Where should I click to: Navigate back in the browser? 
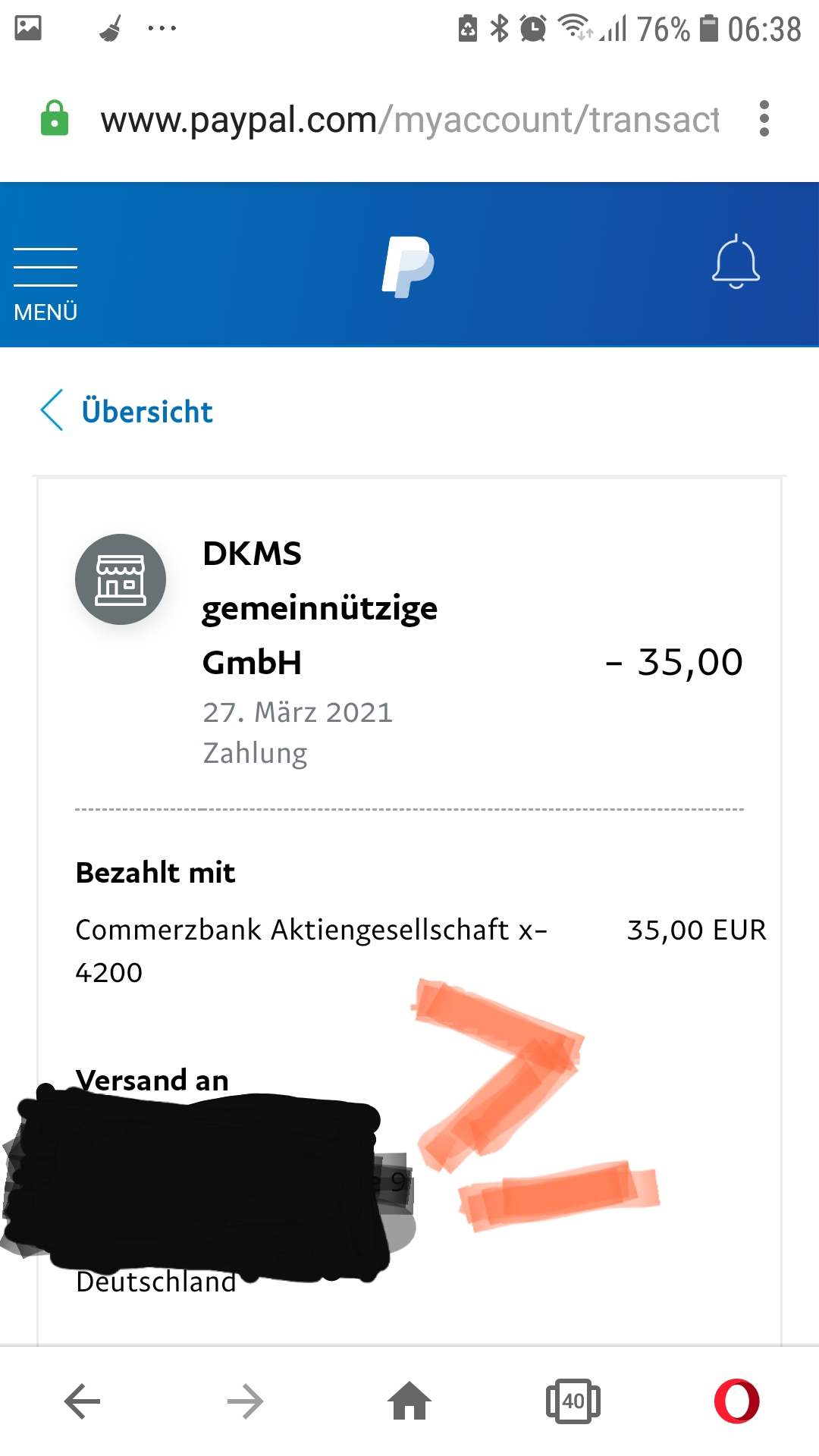pos(82,1401)
